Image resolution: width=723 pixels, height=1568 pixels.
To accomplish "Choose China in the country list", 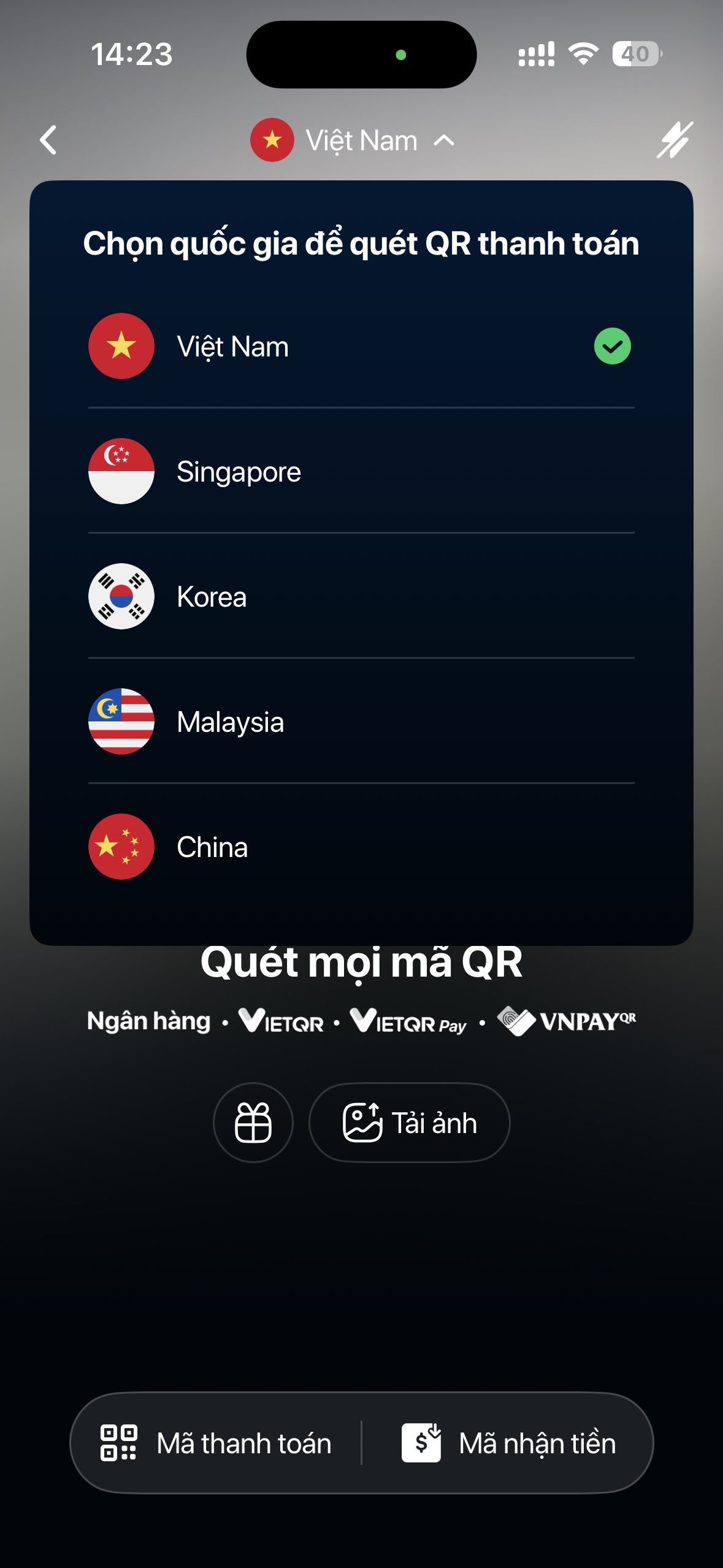I will (361, 847).
